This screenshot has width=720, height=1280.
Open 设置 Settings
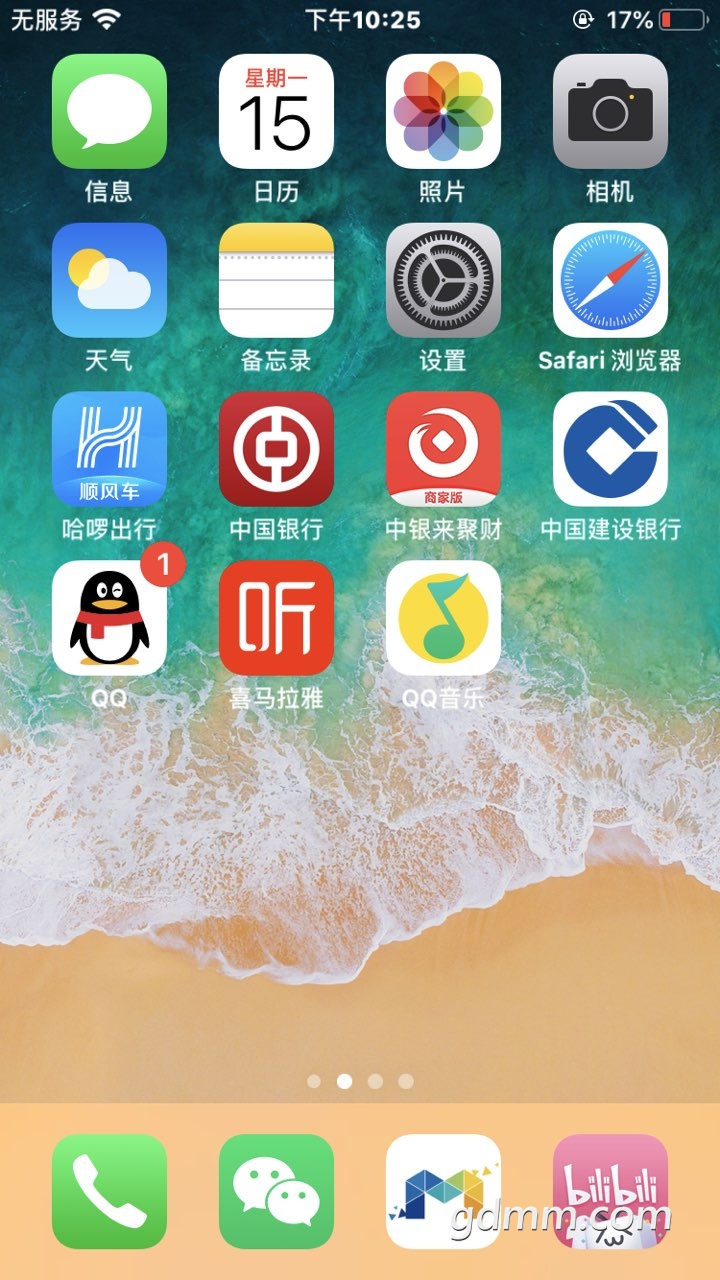(443, 280)
